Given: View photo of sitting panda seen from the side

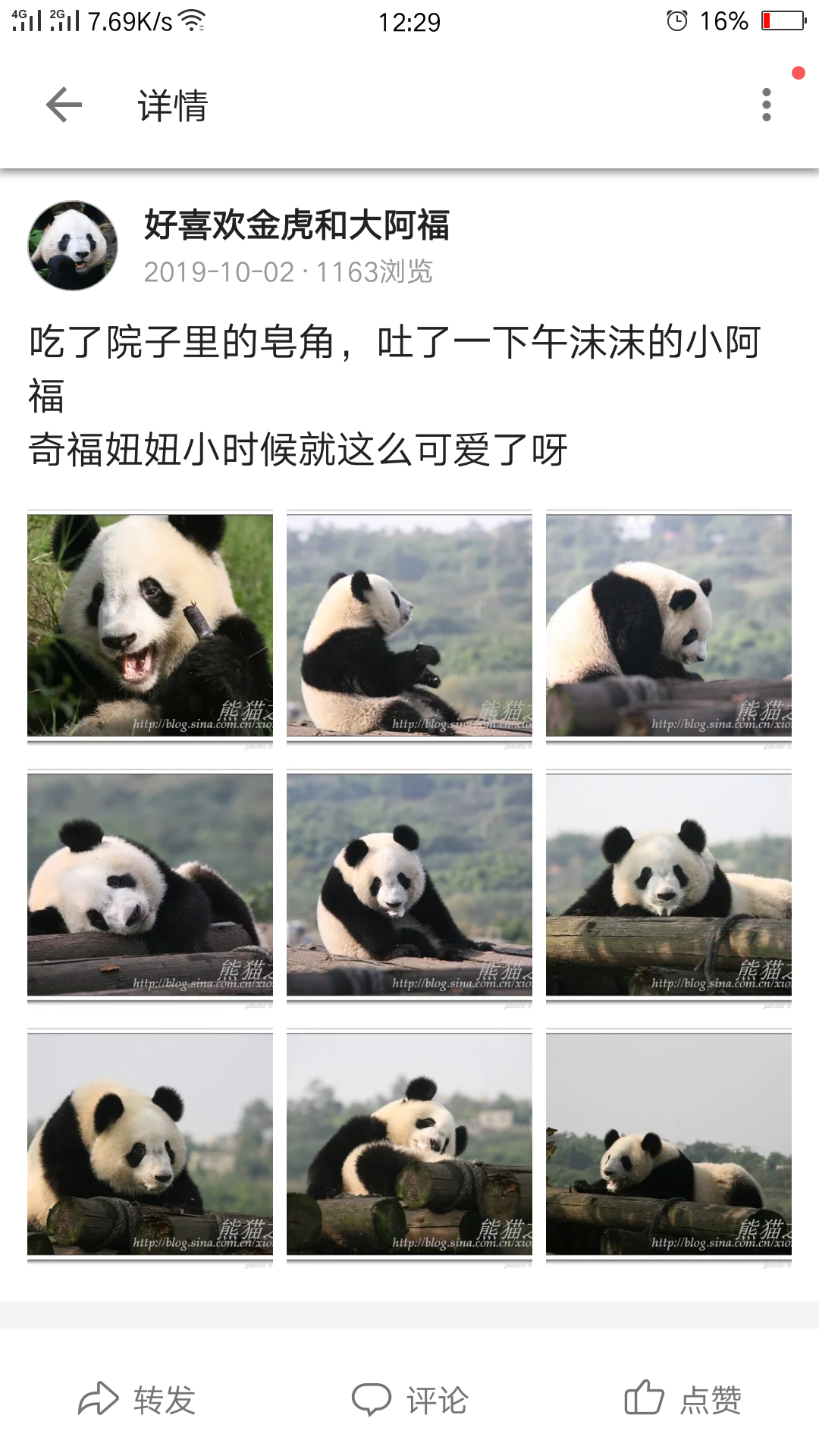Looking at the screenshot, I should (409, 628).
